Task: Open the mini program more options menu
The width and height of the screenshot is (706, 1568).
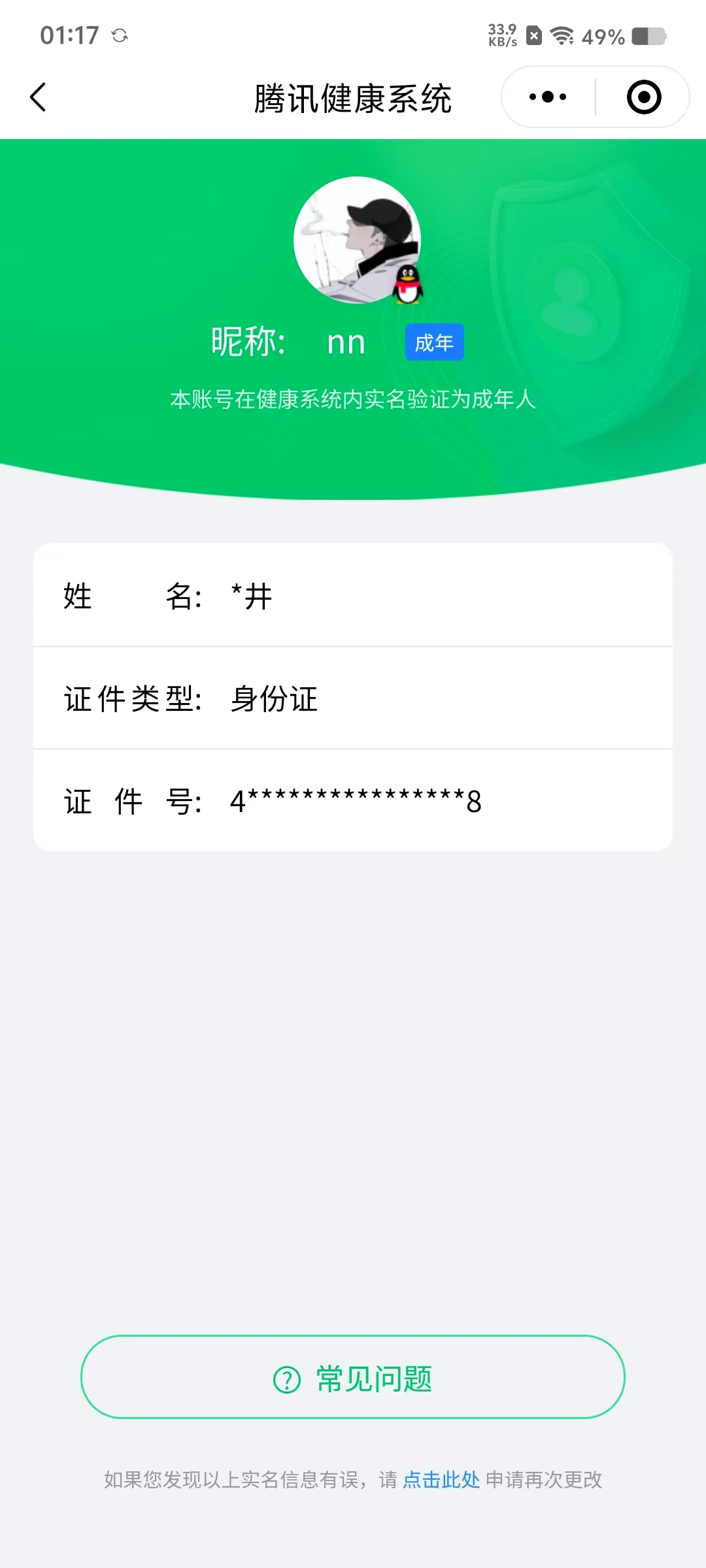Action: pos(546,96)
